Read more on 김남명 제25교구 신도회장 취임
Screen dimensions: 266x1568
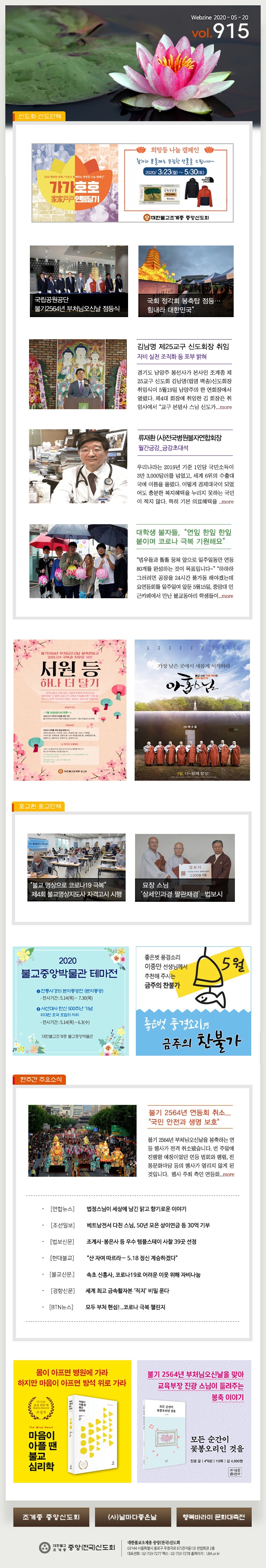click(225, 407)
